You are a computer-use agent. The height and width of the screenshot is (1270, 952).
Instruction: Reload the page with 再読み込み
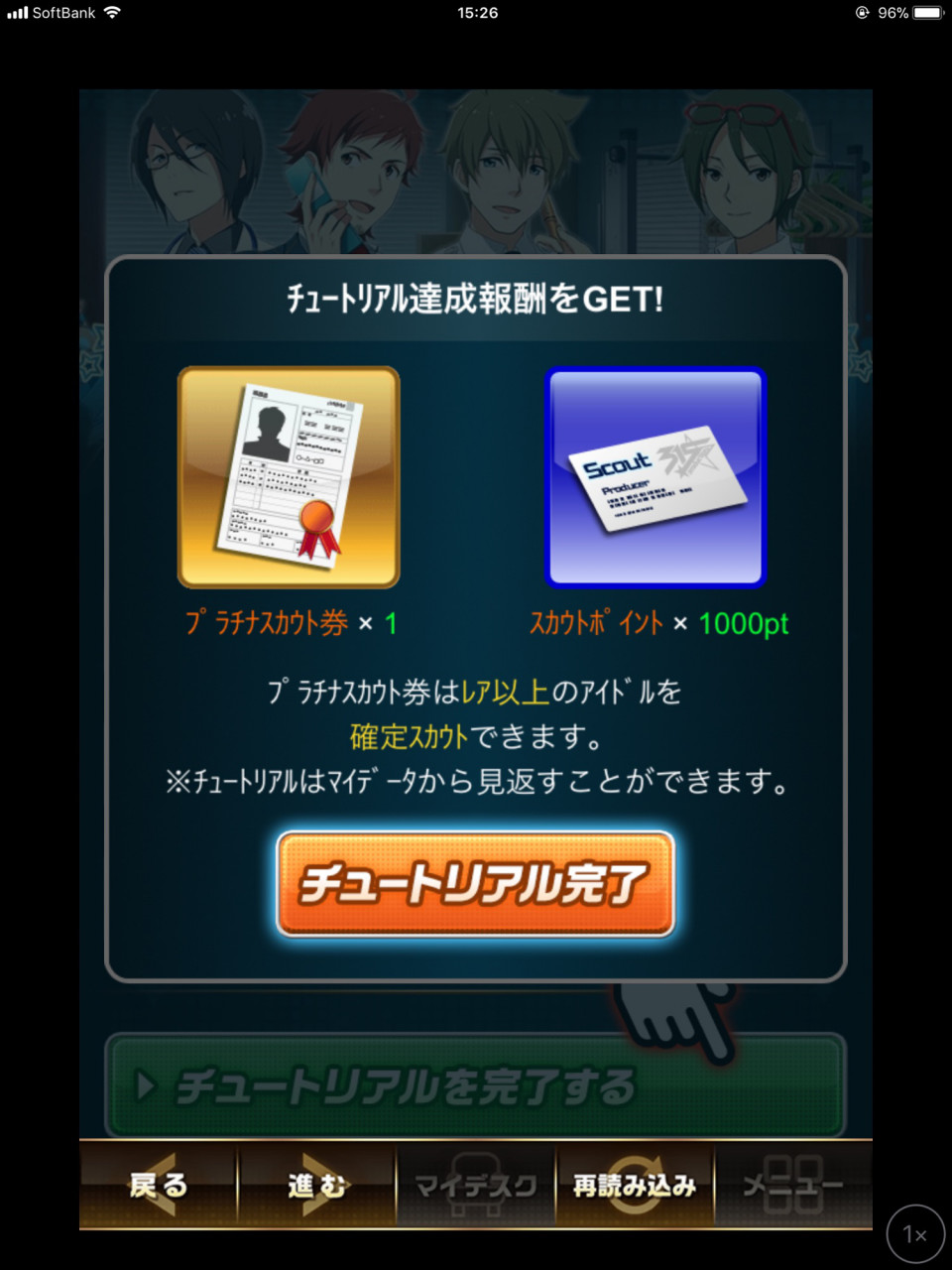(x=635, y=1184)
